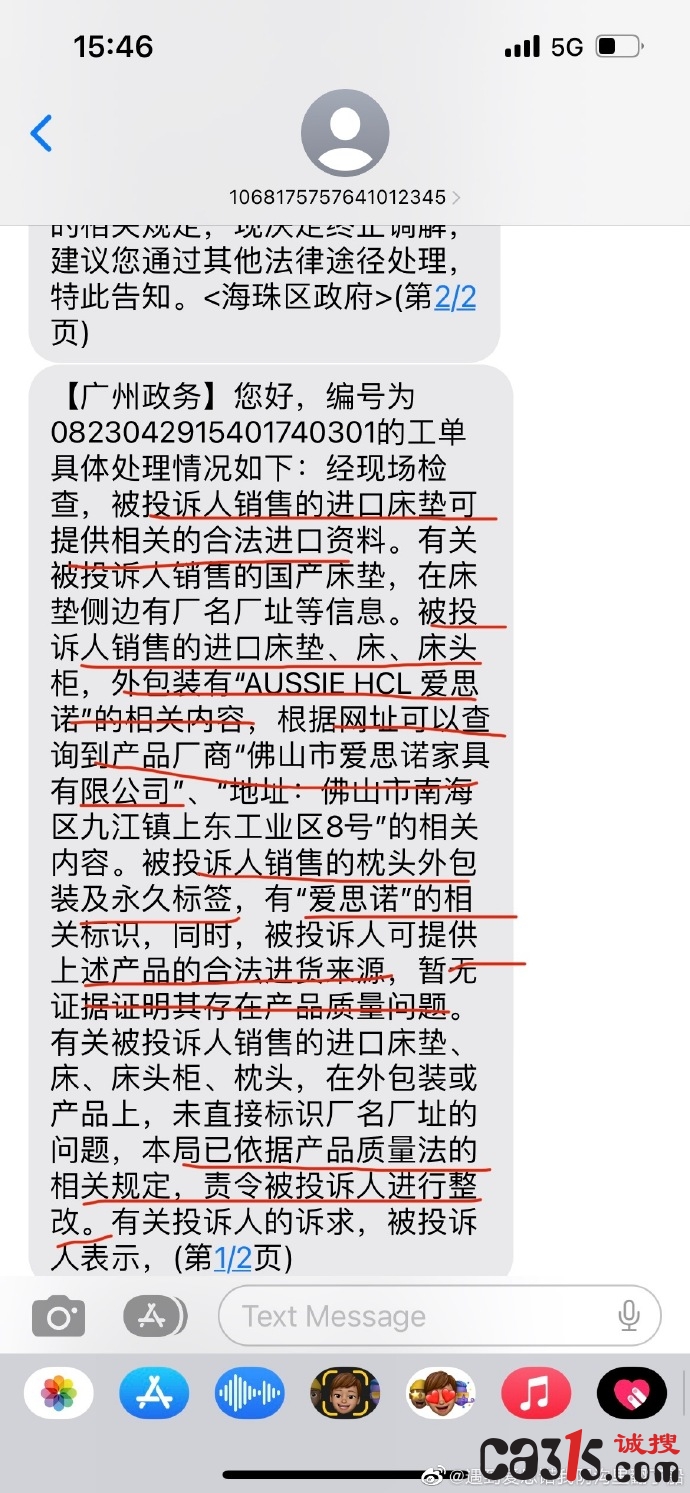Screen dimensions: 690x1493
Task: Go back to the messages list
Action: point(41,133)
